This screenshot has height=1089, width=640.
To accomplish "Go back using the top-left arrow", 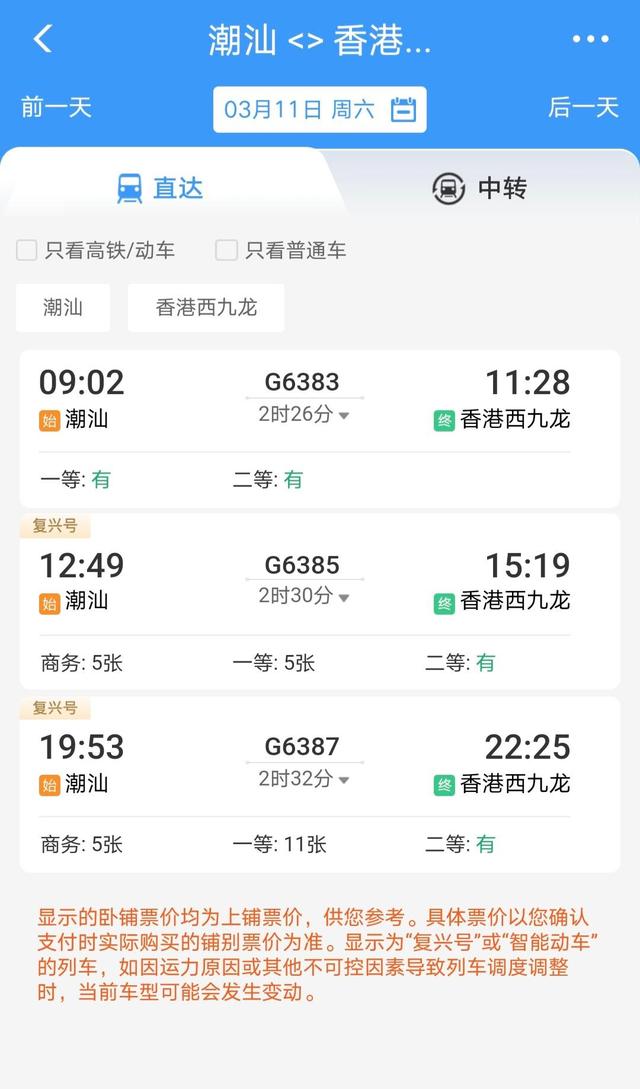I will coord(42,39).
